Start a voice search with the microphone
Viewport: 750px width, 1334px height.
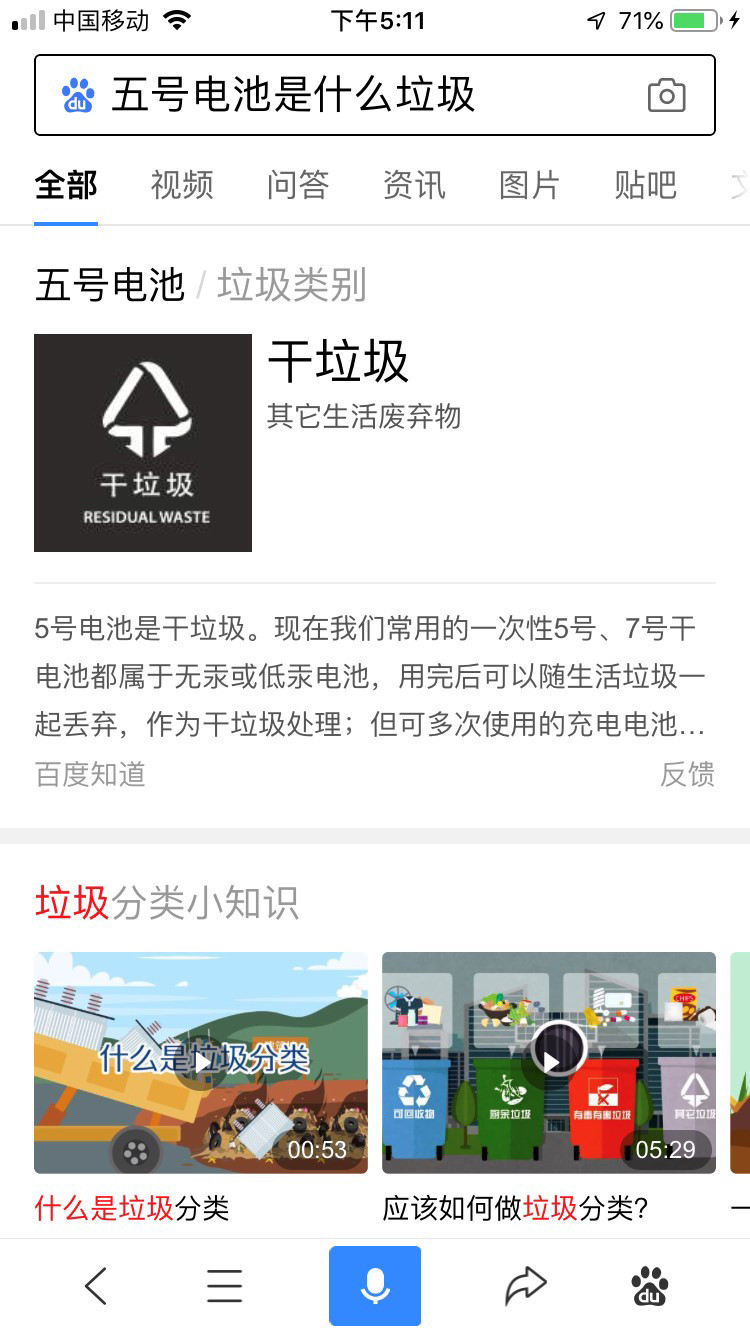pos(375,1286)
